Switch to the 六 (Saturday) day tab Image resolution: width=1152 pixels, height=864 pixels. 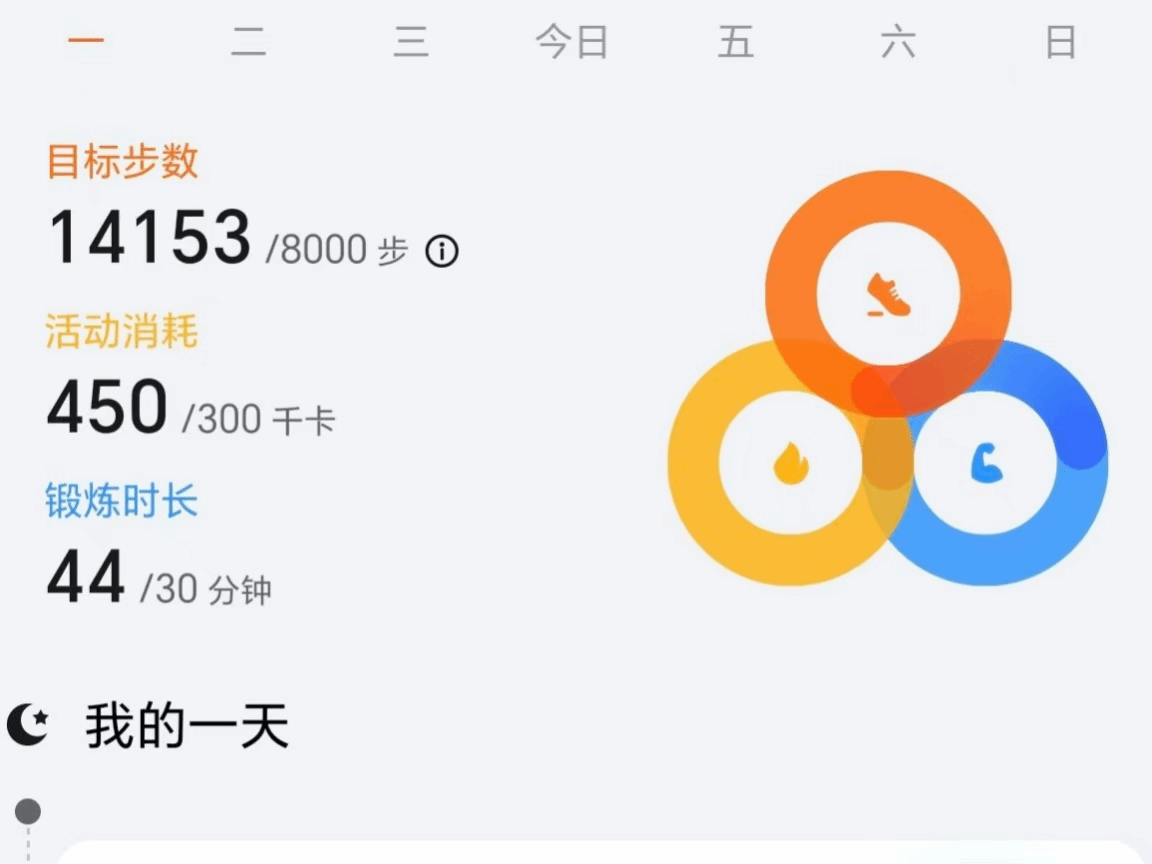[x=898, y=43]
